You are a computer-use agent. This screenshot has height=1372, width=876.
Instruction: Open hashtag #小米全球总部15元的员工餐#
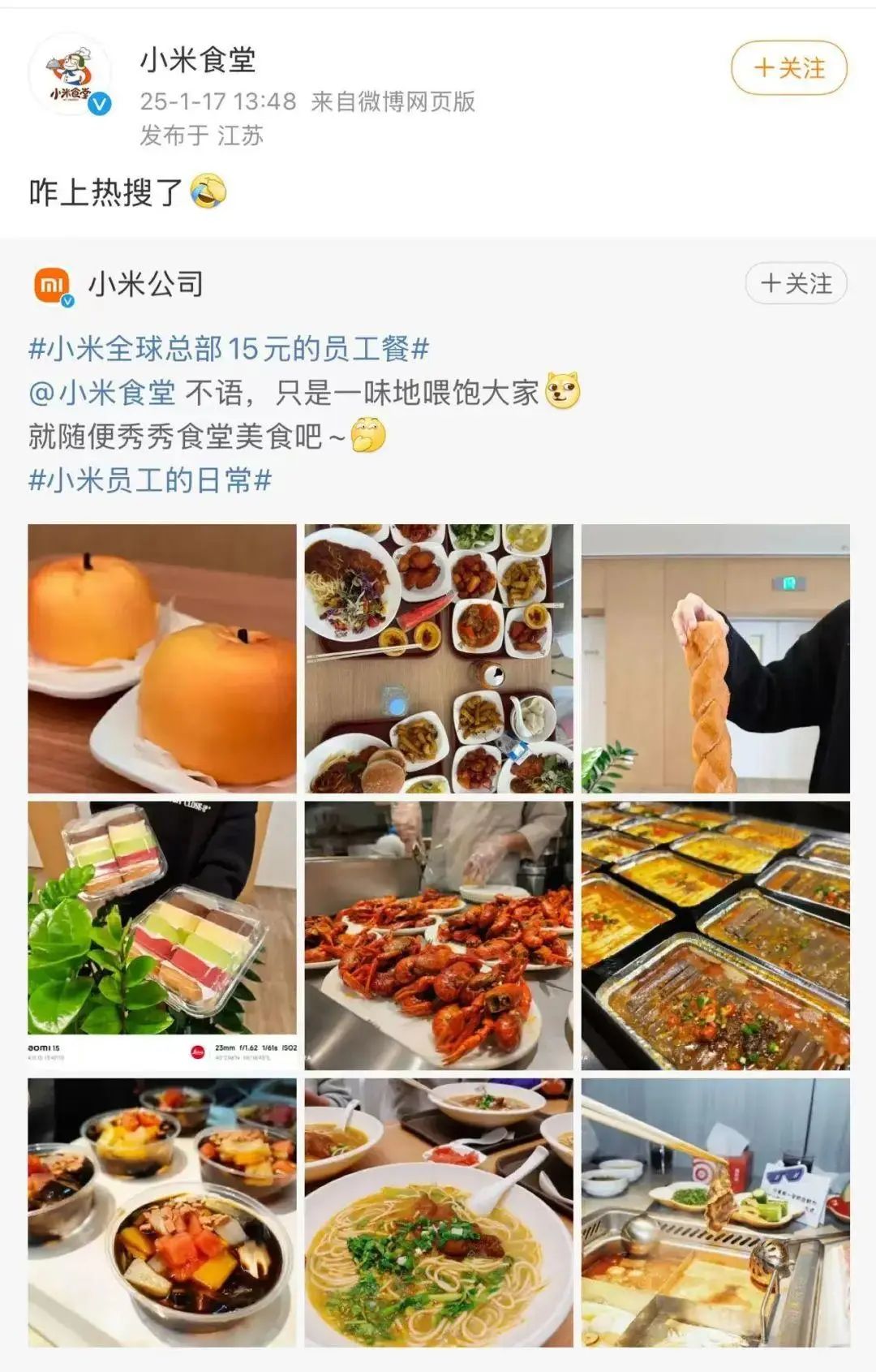click(229, 349)
